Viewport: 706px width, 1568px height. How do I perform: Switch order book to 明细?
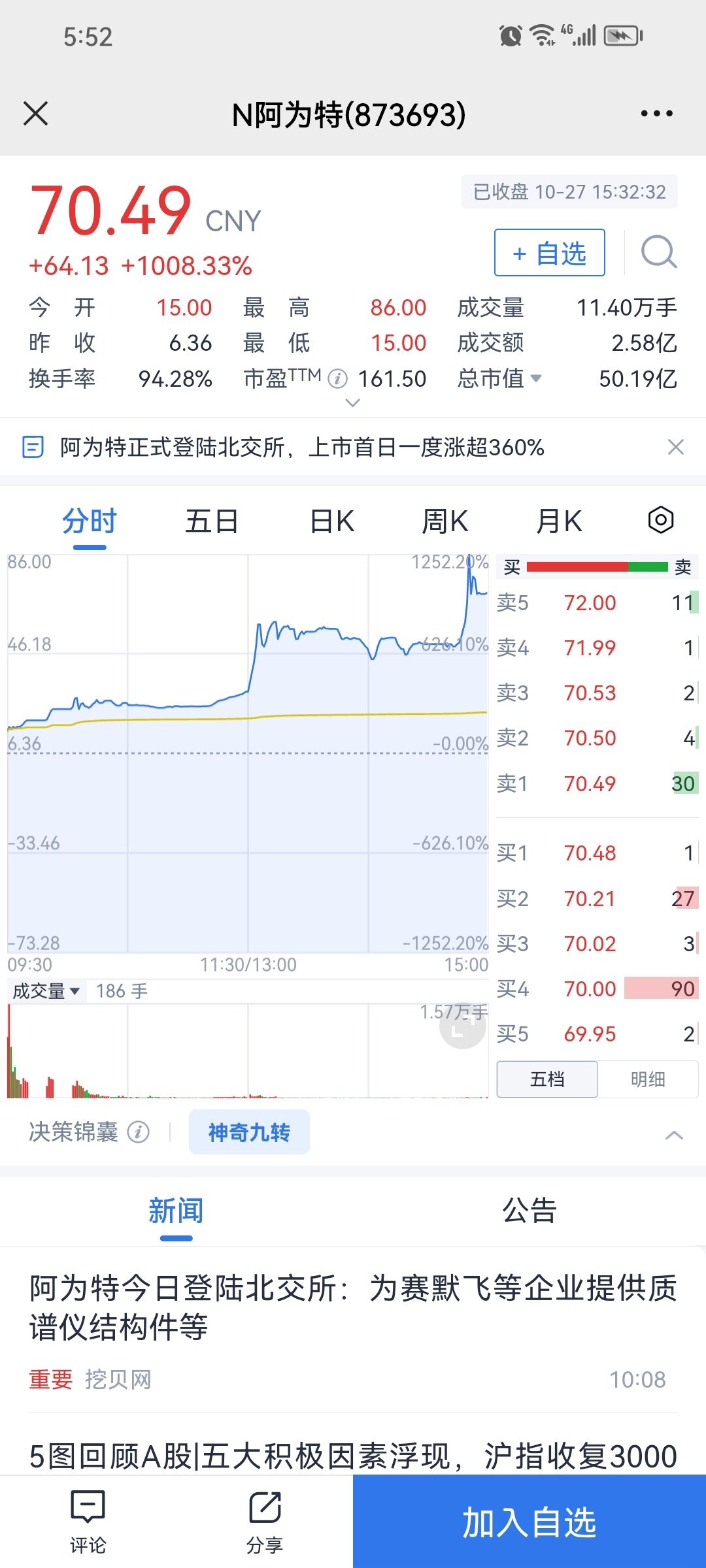[x=647, y=1079]
